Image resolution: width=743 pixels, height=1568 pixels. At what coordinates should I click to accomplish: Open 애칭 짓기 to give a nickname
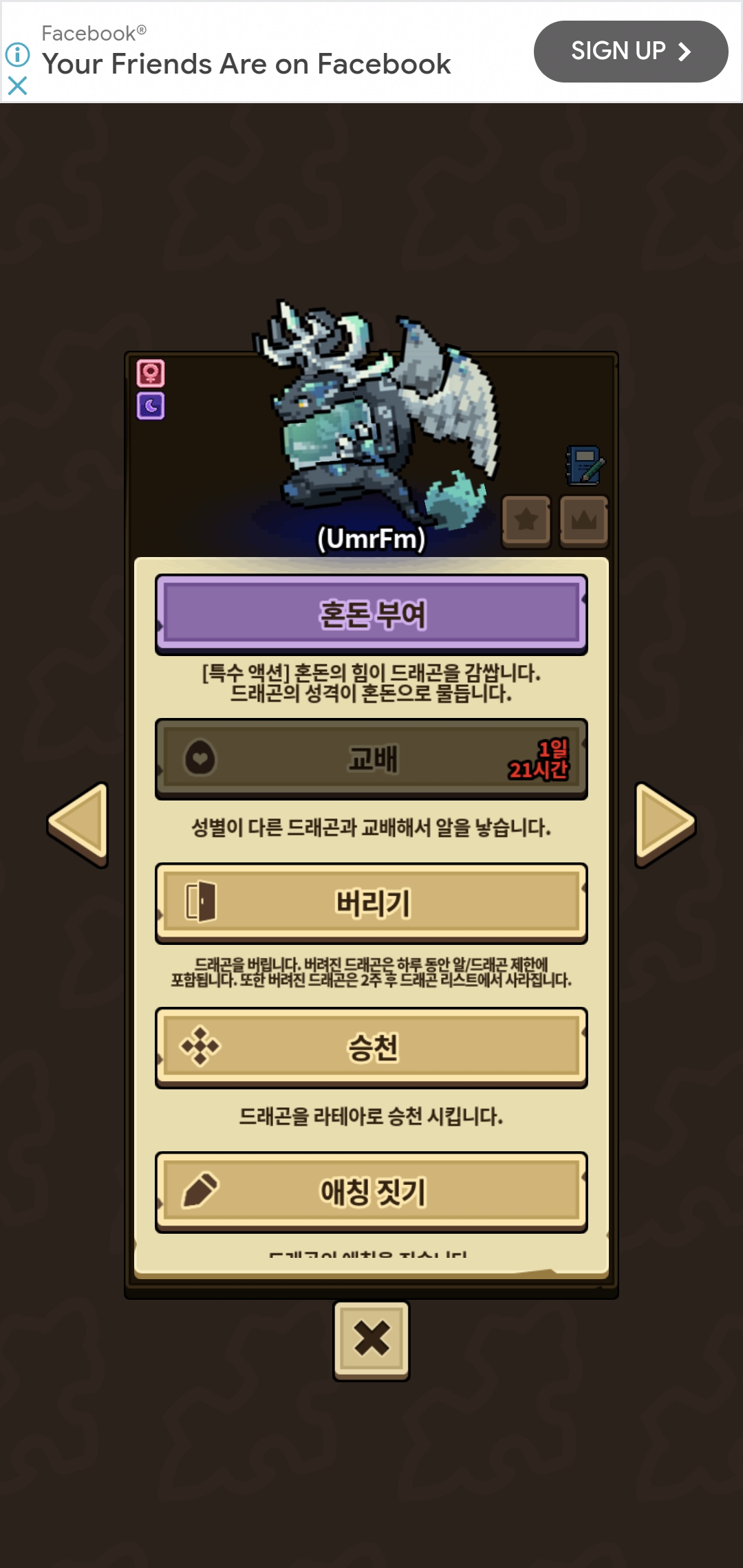click(x=371, y=1192)
